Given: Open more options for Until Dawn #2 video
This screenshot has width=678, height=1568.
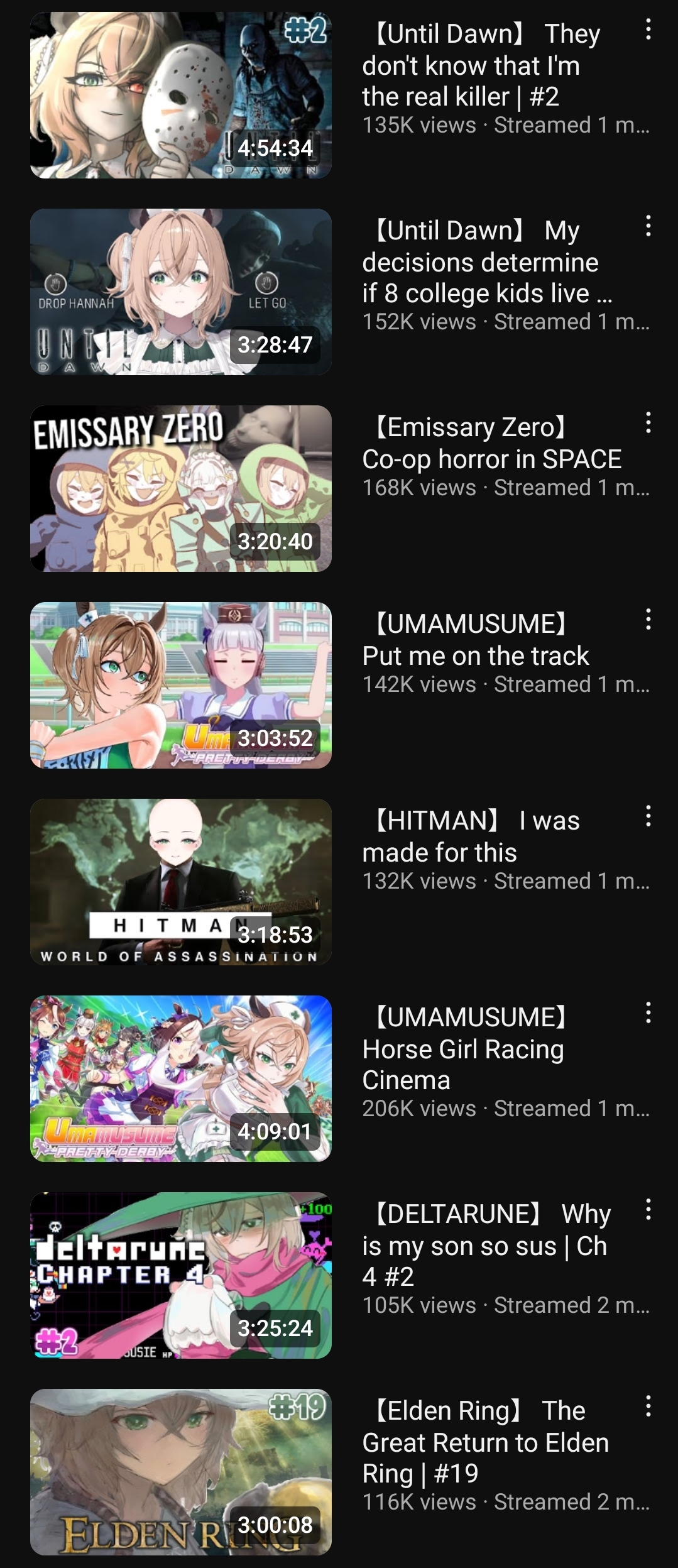Looking at the screenshot, I should [x=648, y=30].
